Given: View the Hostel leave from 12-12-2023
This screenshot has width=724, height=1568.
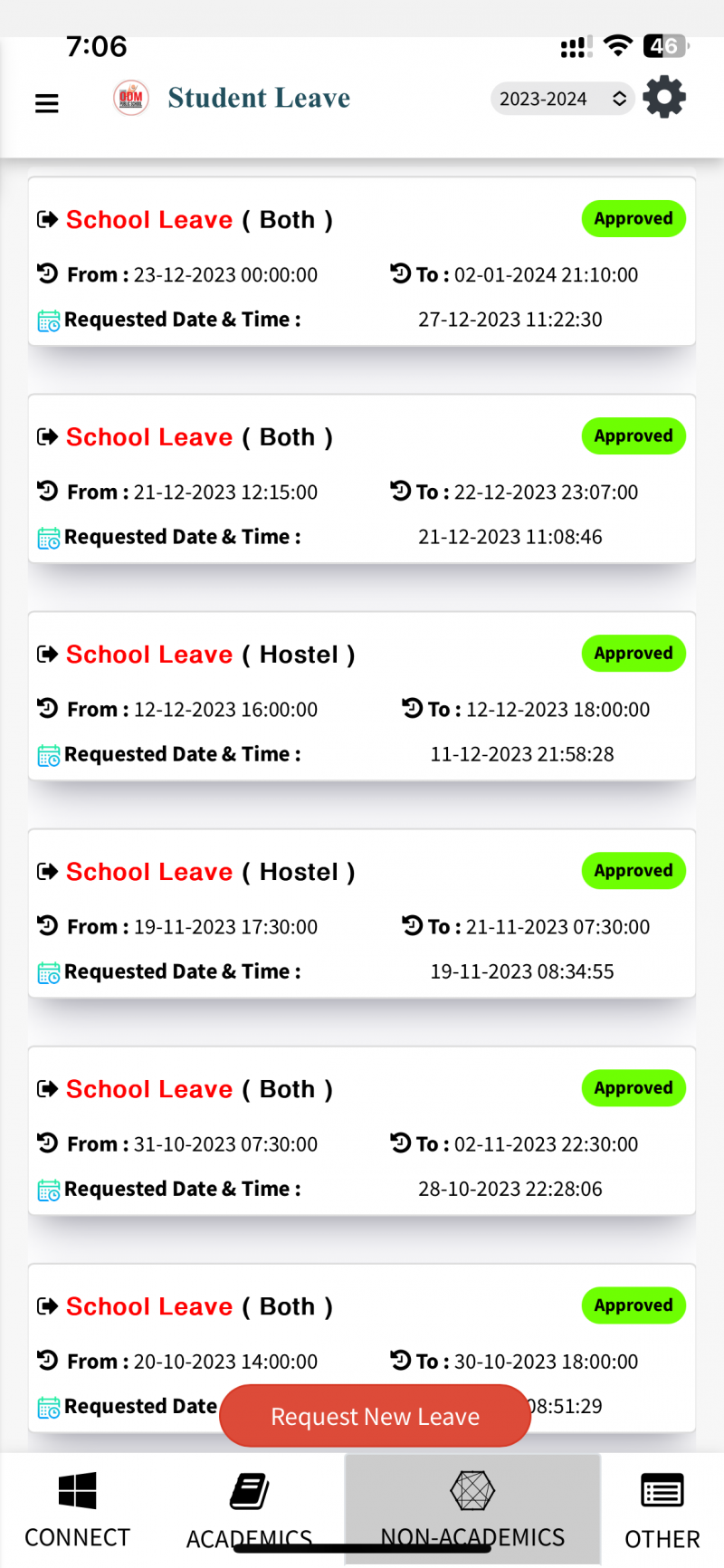Looking at the screenshot, I should (362, 697).
